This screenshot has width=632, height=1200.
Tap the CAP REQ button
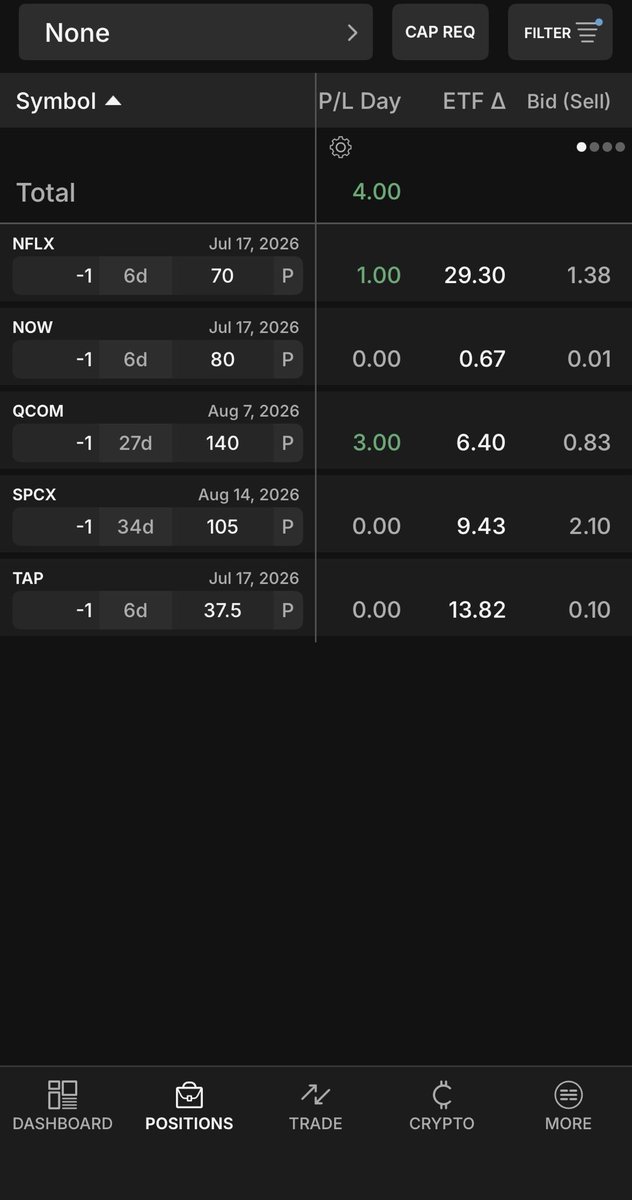point(440,32)
